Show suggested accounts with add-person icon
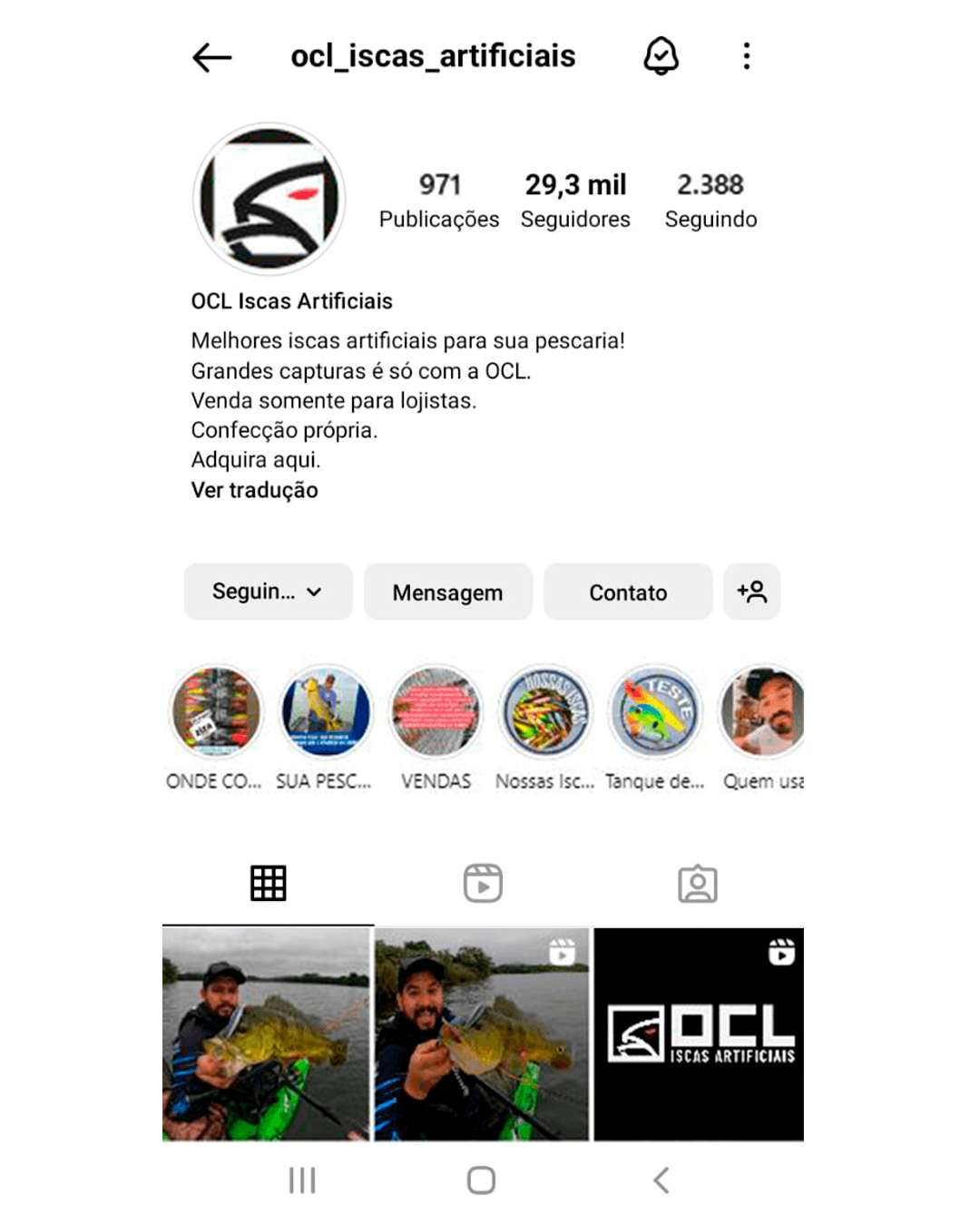This screenshot has height=1225, width=980. tap(751, 592)
